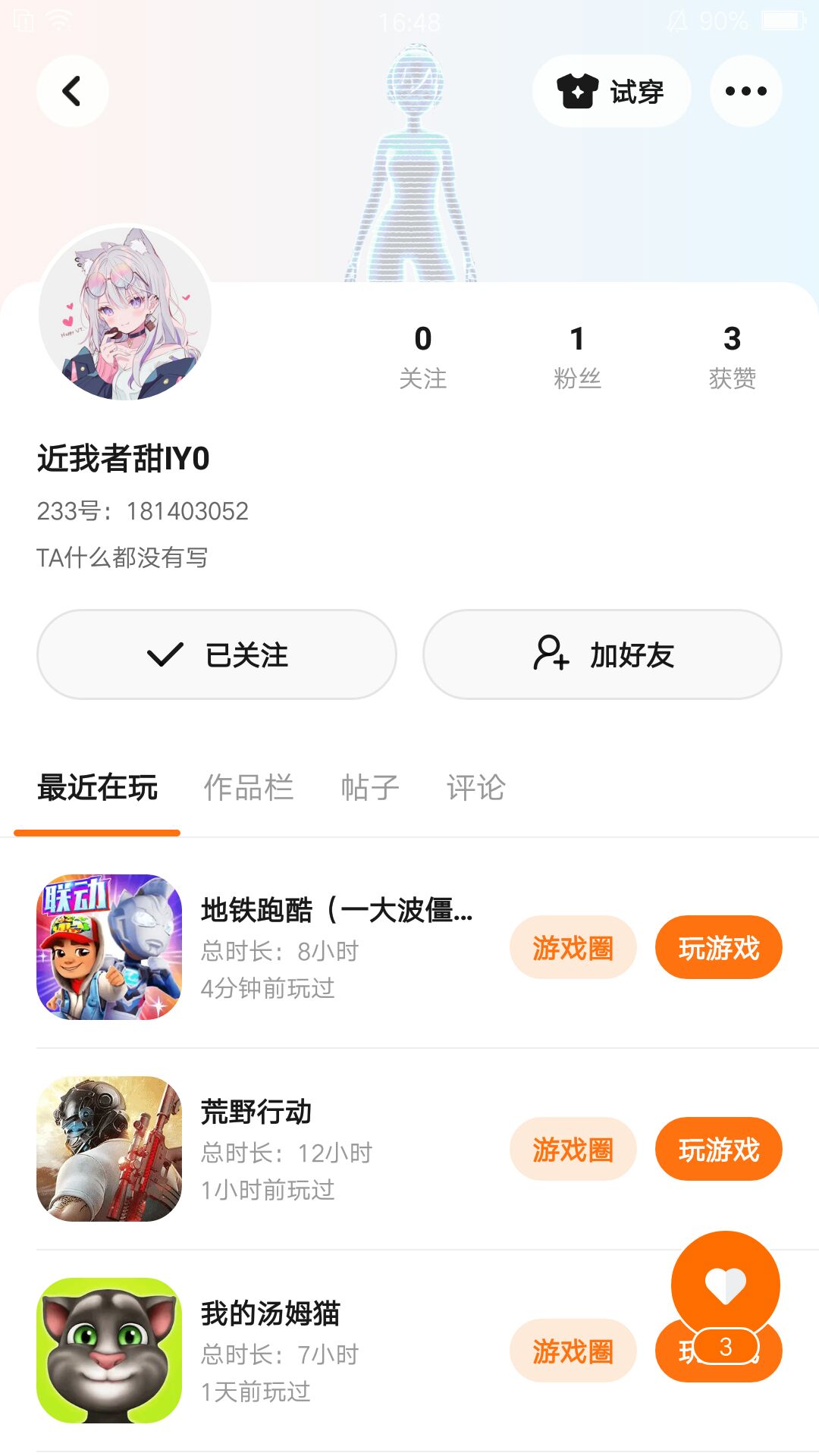Tap 加好友 to add as friend

pyautogui.click(x=602, y=654)
